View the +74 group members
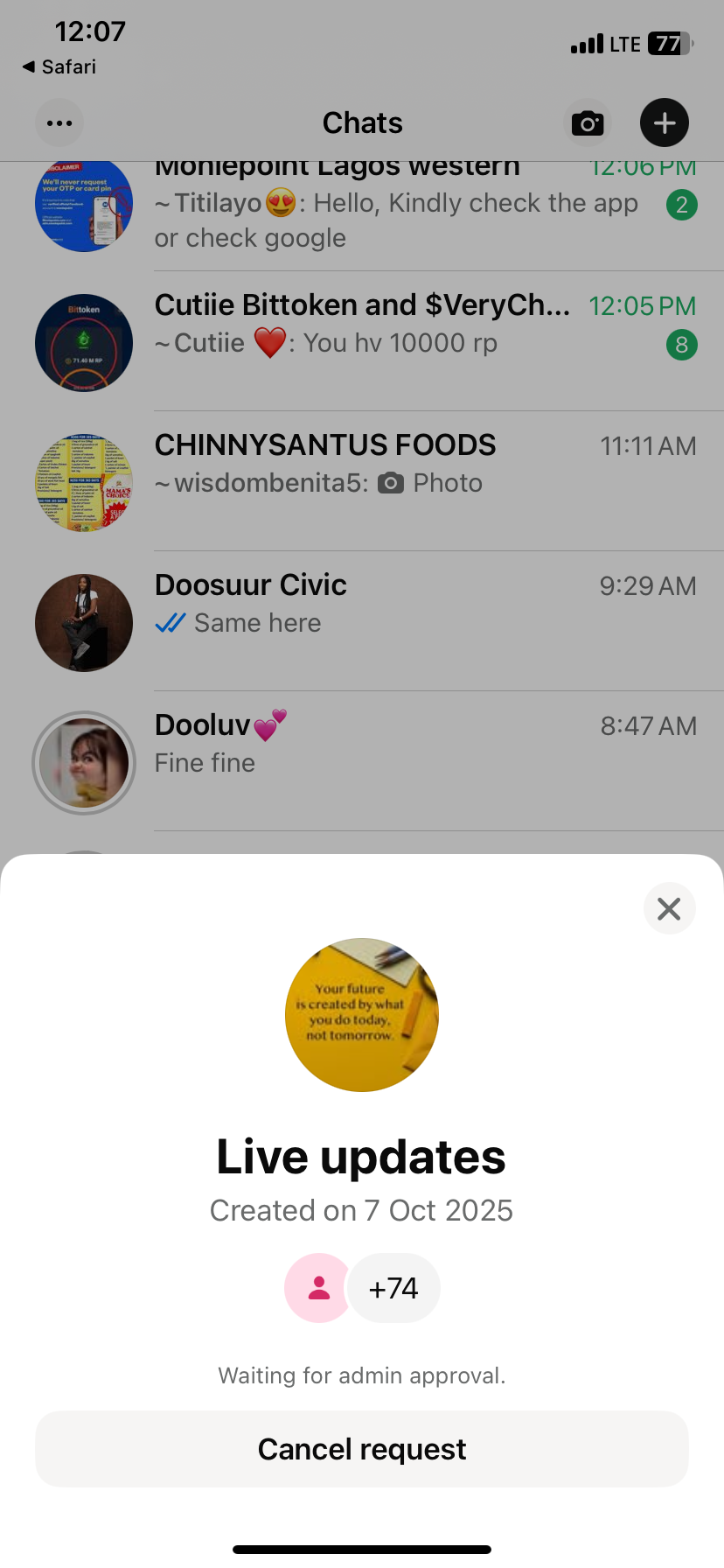 pyautogui.click(x=393, y=1289)
